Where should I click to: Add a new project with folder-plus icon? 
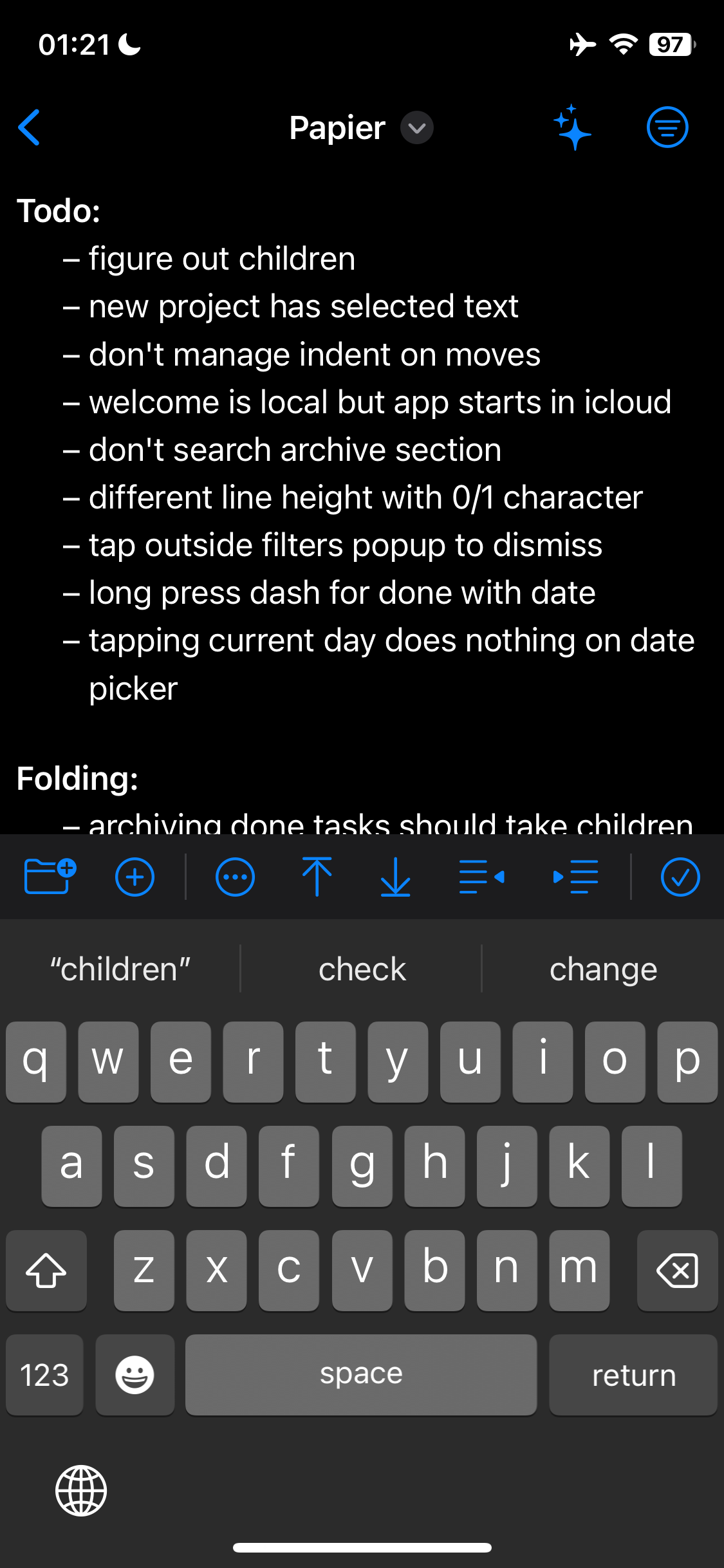tap(50, 877)
